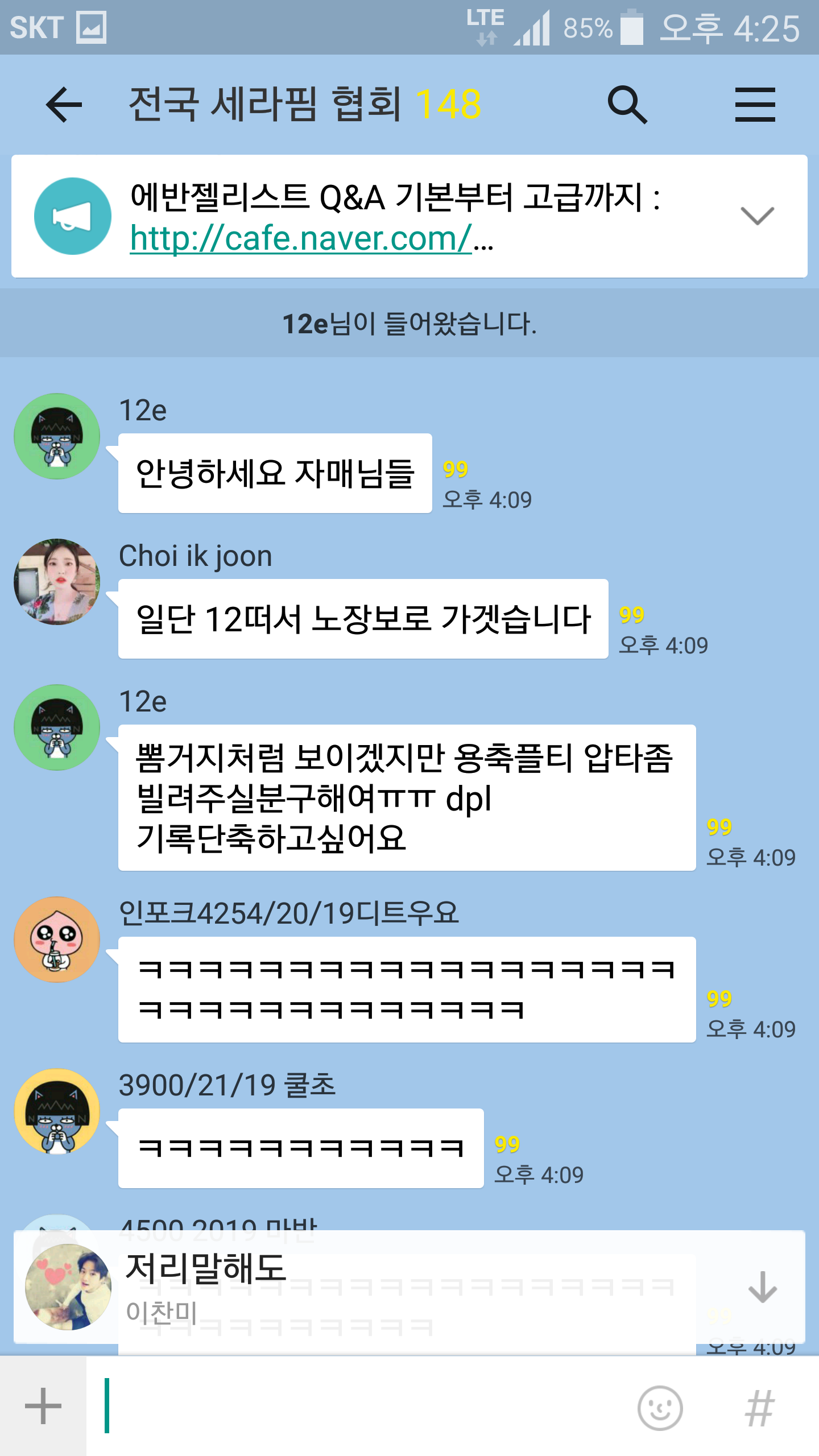Image resolution: width=819 pixels, height=1456 pixels.
Task: Expand the pinned notice banner
Action: (758, 216)
